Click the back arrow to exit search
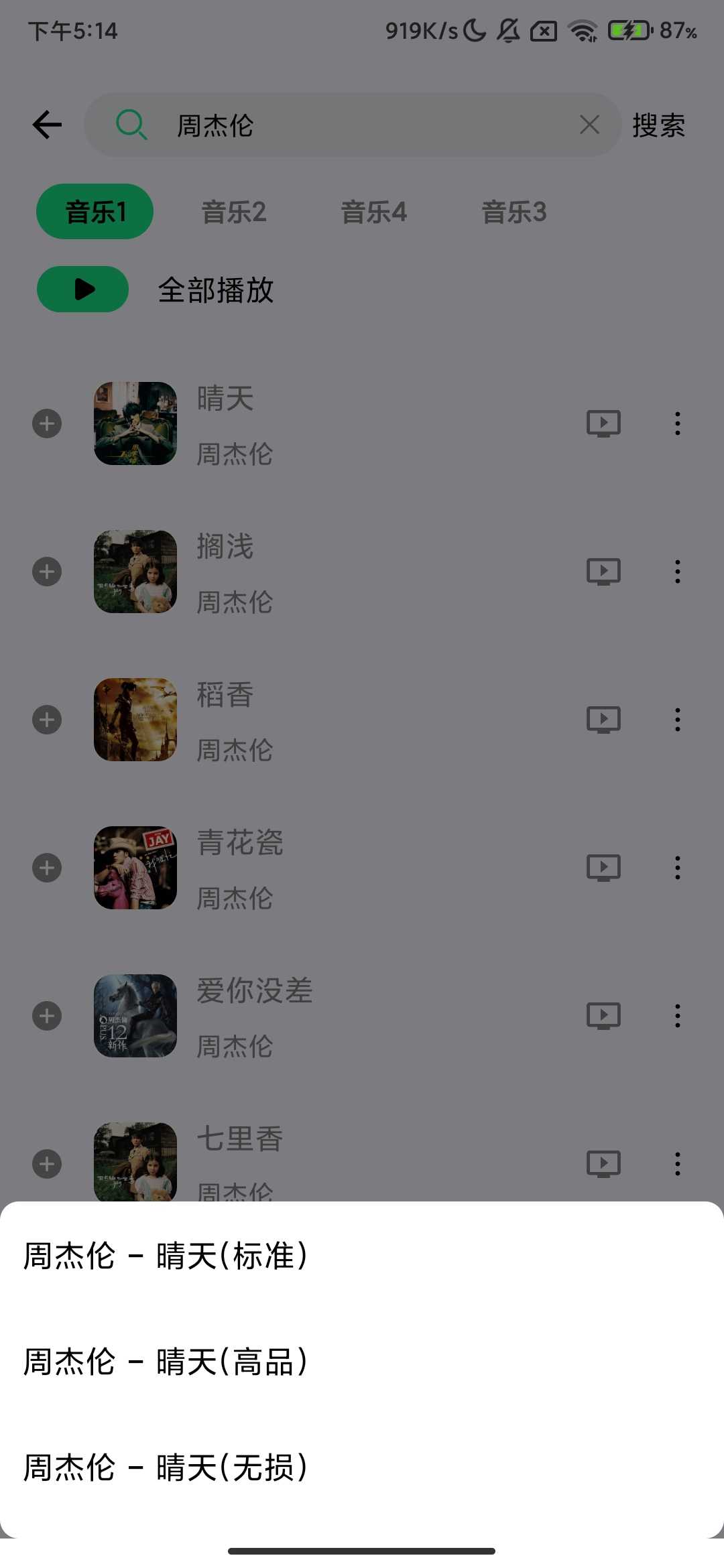The height and width of the screenshot is (1568, 724). [46, 124]
